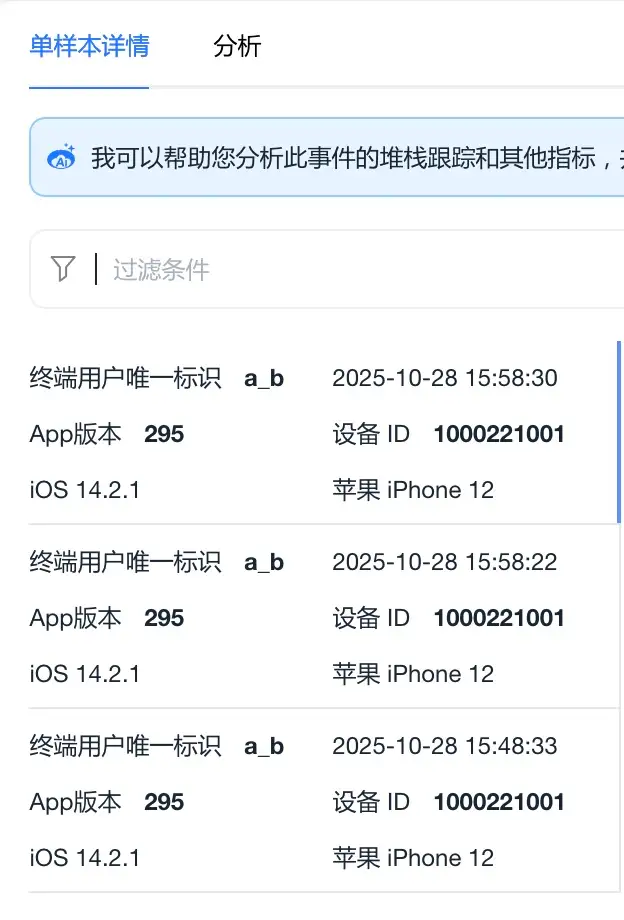This screenshot has width=624, height=920.
Task: Switch to the 分析 tab
Action: (x=237, y=46)
